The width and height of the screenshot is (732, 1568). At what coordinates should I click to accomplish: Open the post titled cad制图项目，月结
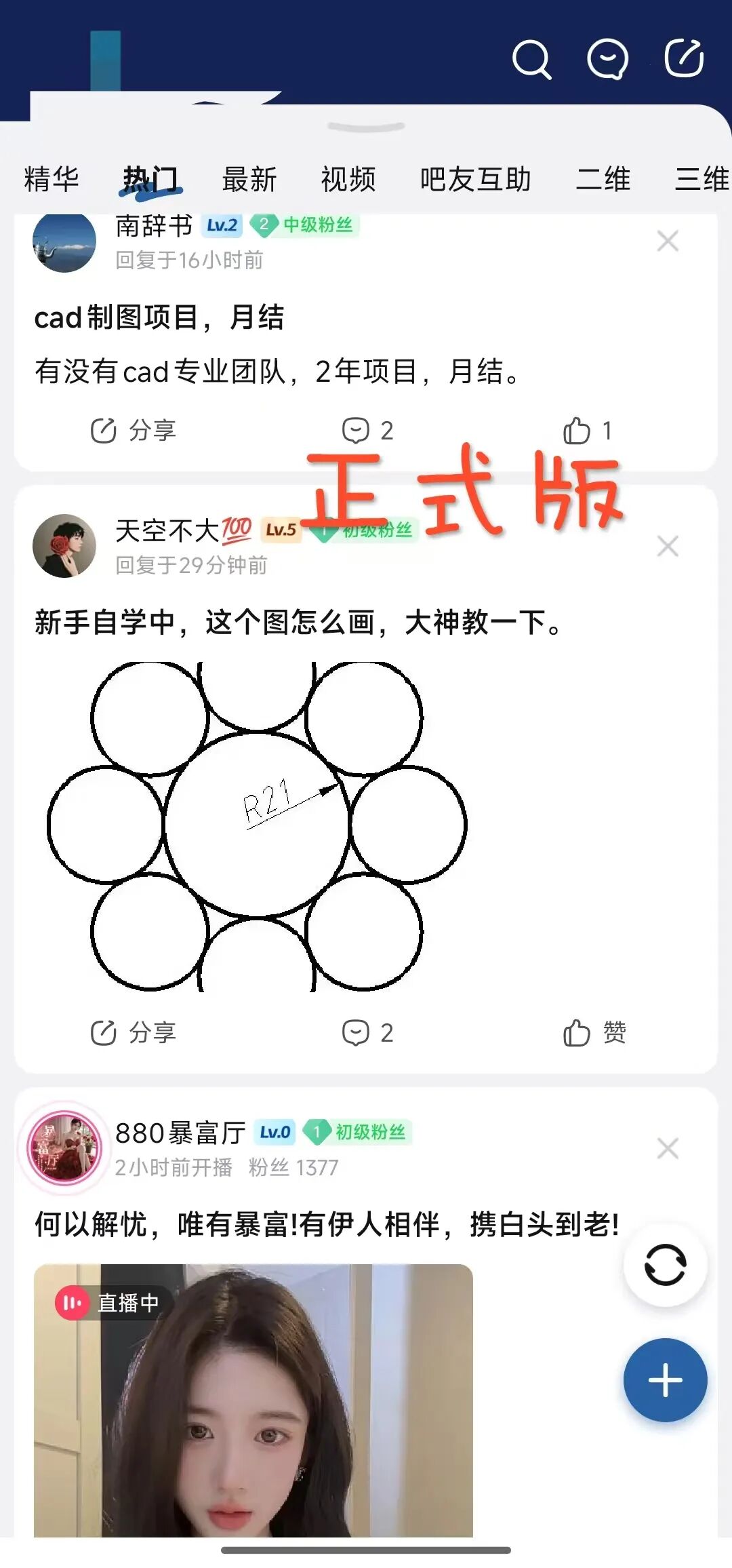[161, 317]
